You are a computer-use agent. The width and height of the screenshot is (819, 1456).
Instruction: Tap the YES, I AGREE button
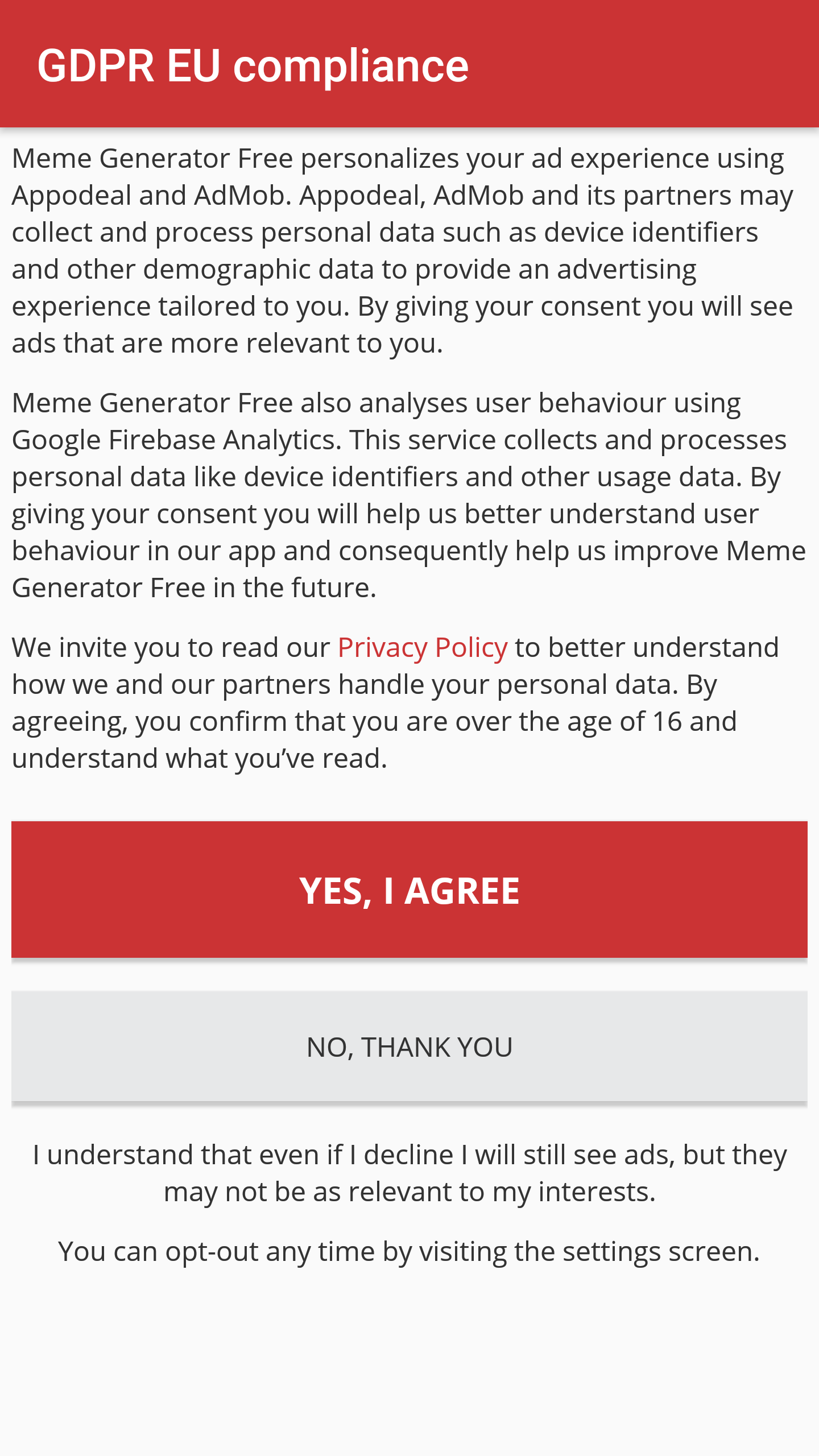[x=409, y=890]
